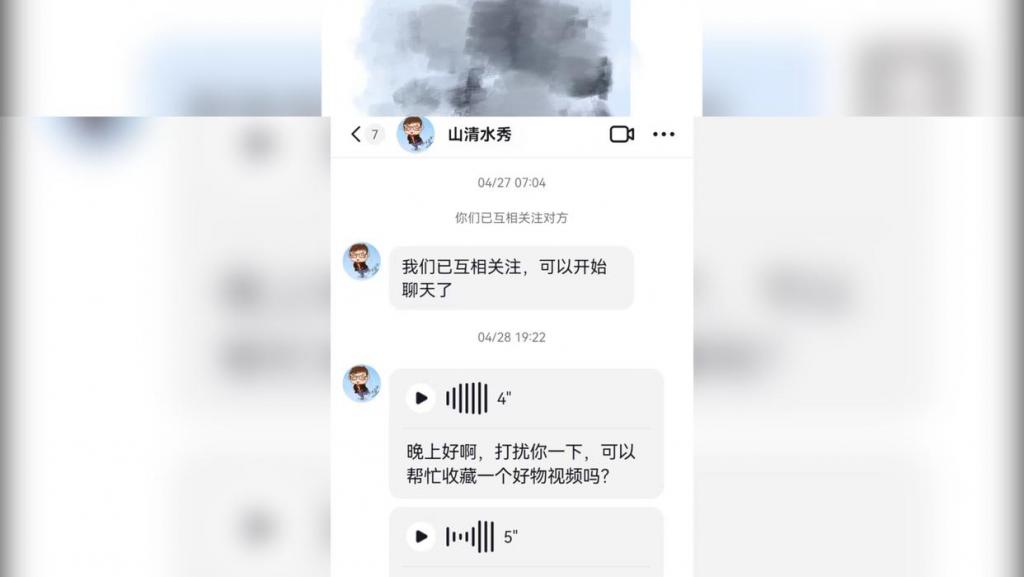The height and width of the screenshot is (577, 1024).
Task: Play the 5-second voice message
Action: tap(421, 537)
